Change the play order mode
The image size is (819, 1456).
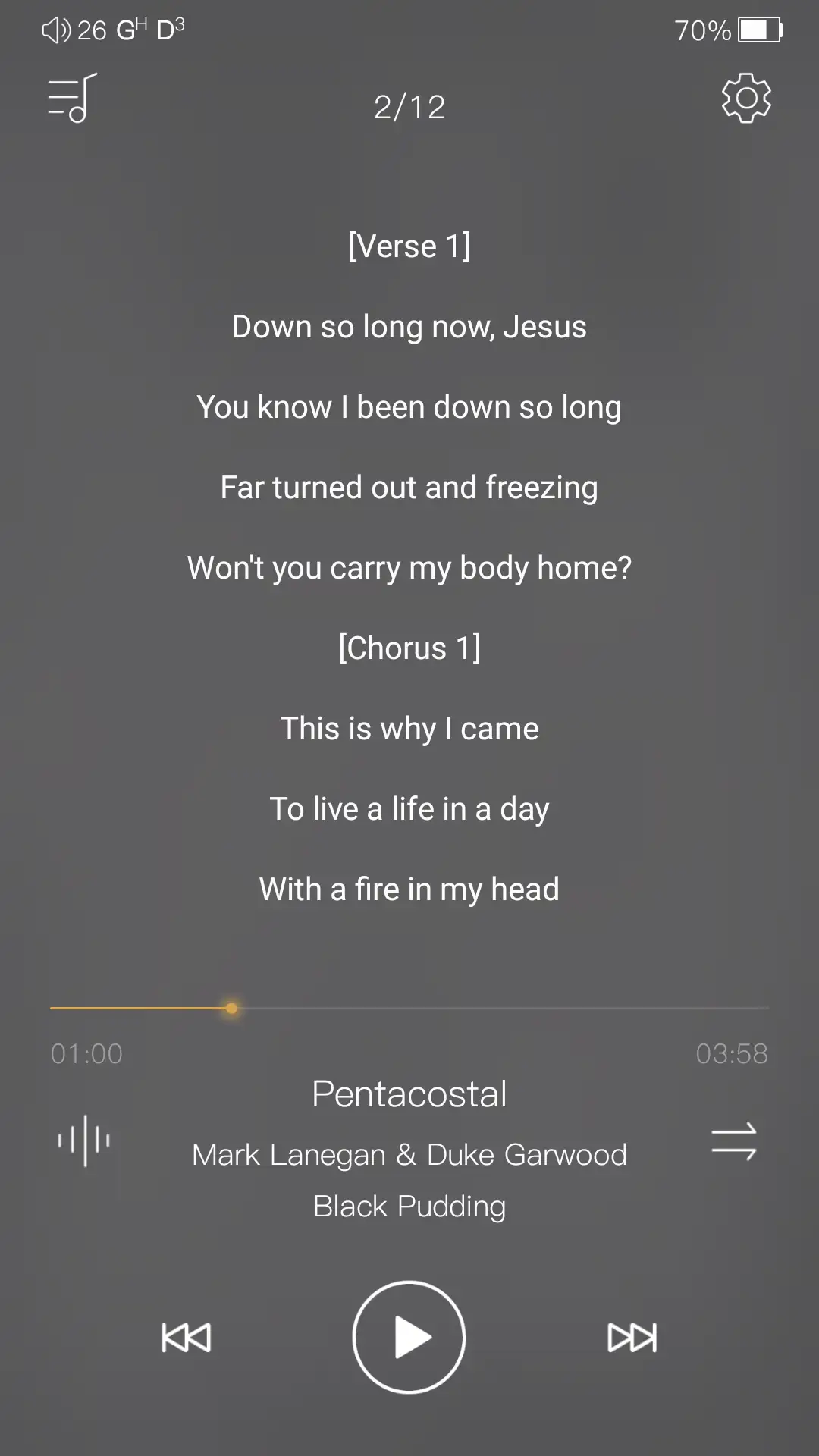[733, 1141]
